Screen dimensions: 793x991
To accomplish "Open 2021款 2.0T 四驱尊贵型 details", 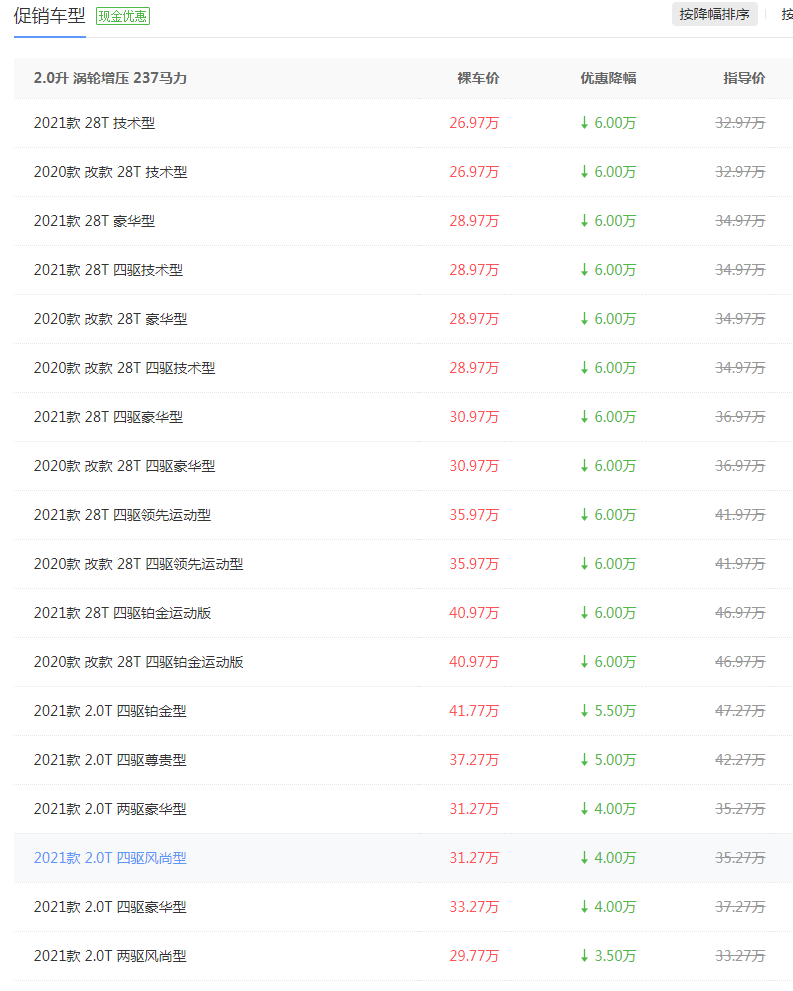I will coord(110,760).
